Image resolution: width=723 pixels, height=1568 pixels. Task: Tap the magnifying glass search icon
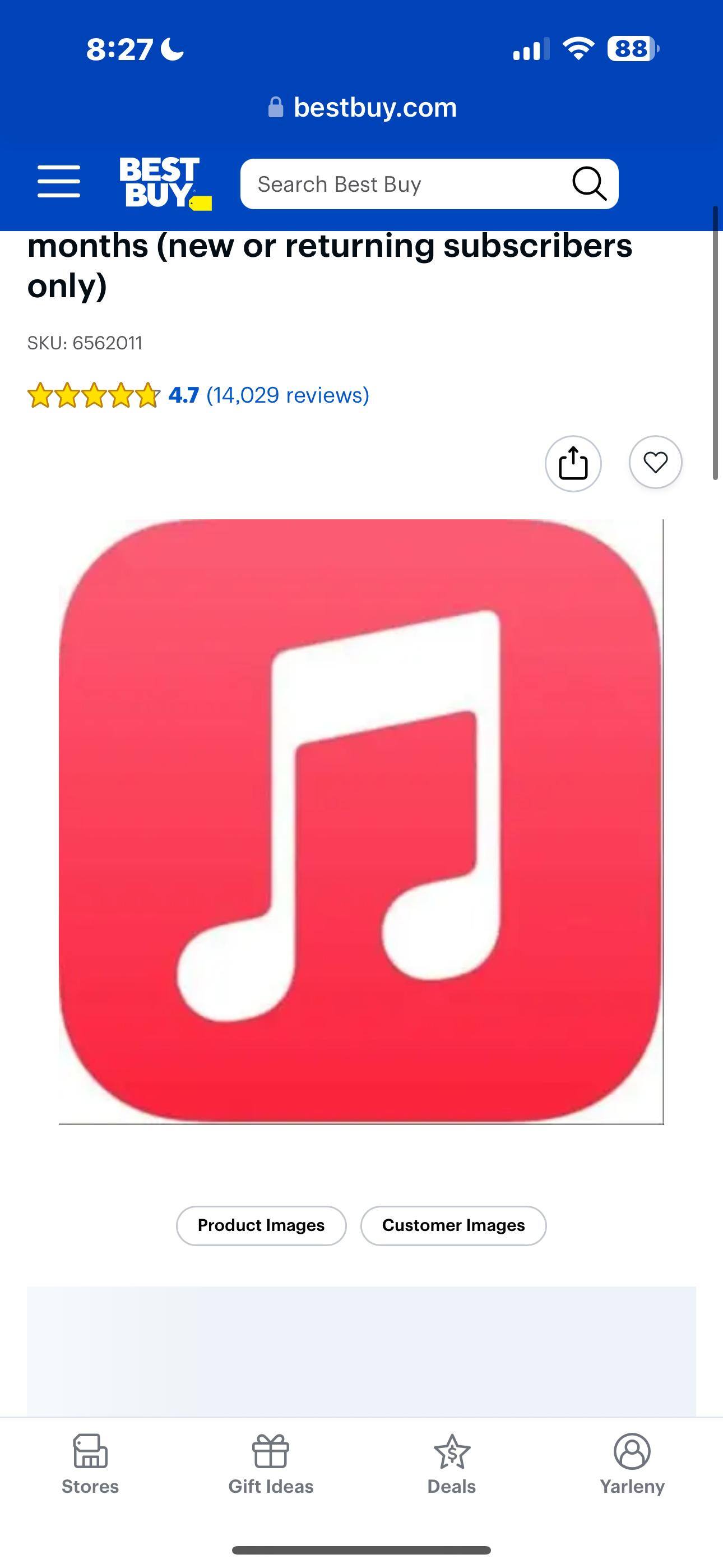click(x=588, y=184)
